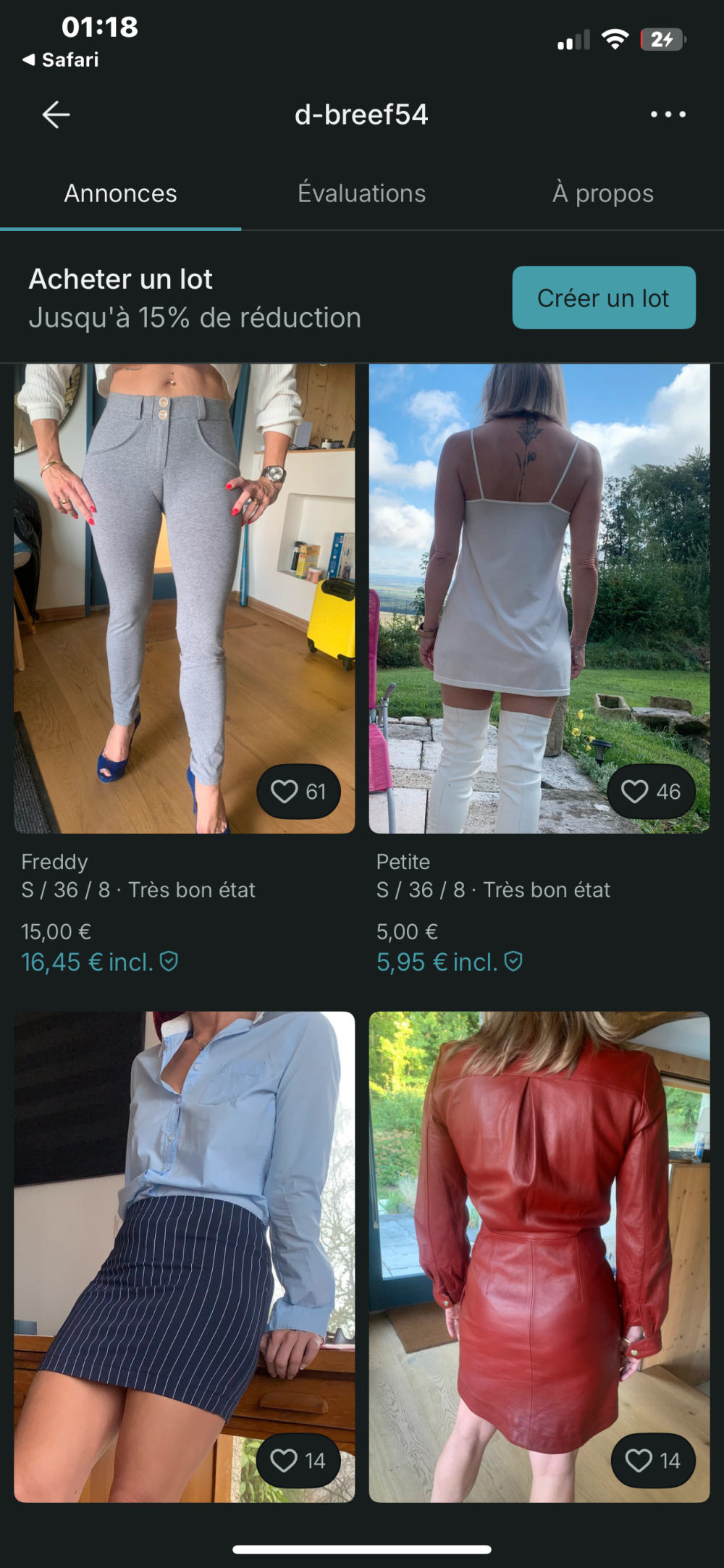This screenshot has width=724, height=1568.
Task: Favorite the red leather dress item
Action: point(652,1461)
